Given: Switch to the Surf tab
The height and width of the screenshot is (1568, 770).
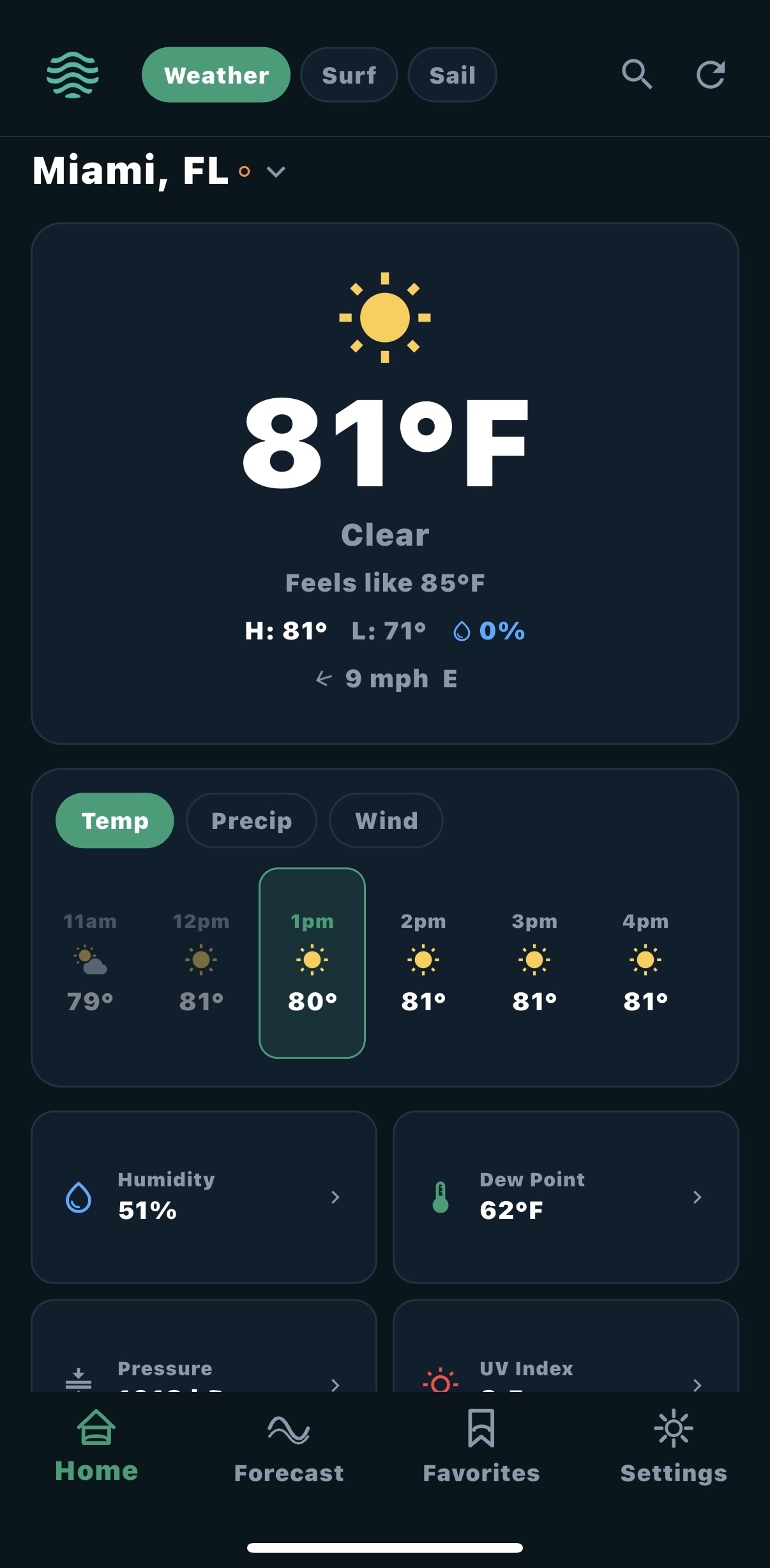Looking at the screenshot, I should click(349, 75).
